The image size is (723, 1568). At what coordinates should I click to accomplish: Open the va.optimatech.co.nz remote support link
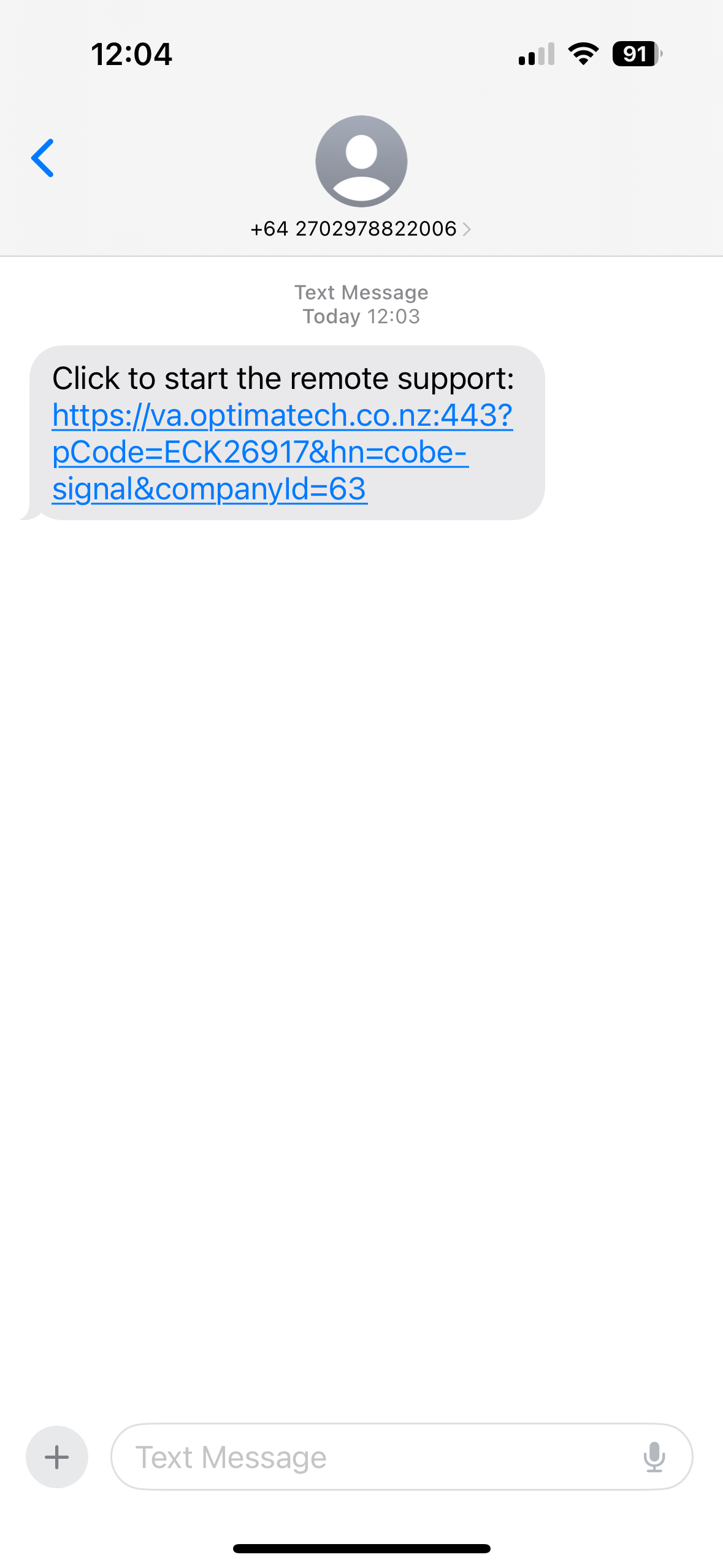[282, 452]
